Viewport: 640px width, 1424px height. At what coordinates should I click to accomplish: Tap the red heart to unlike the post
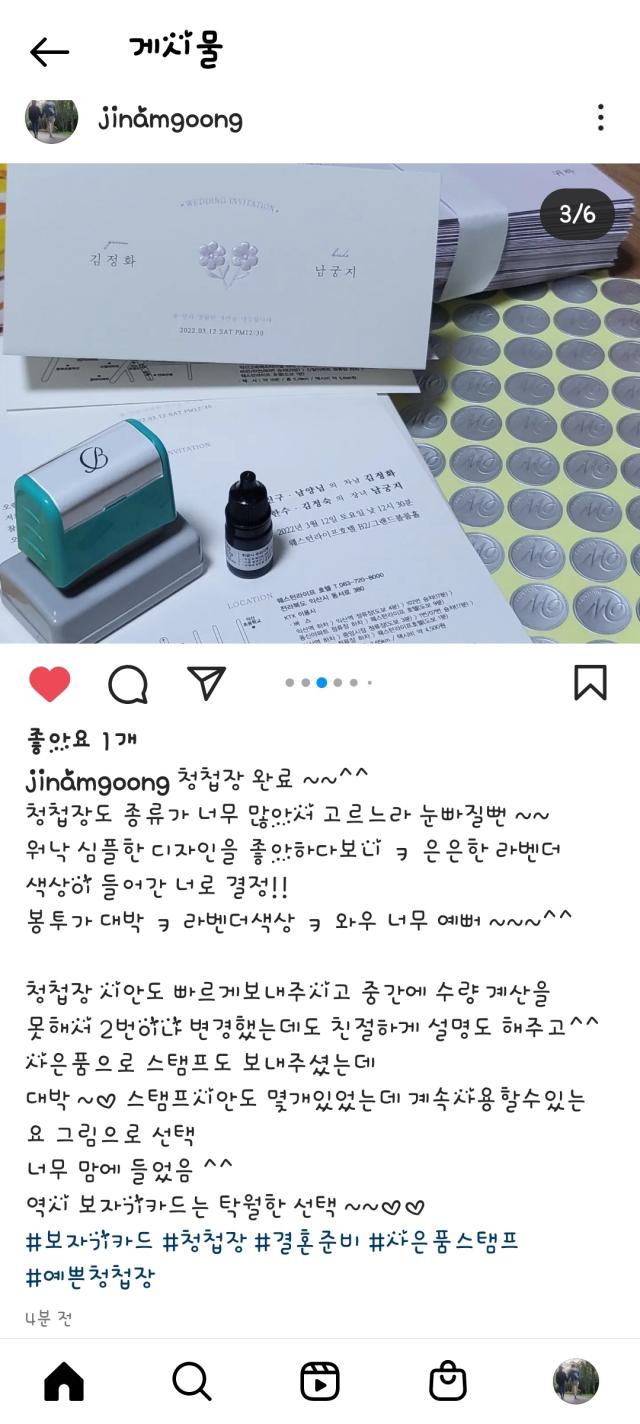49,683
